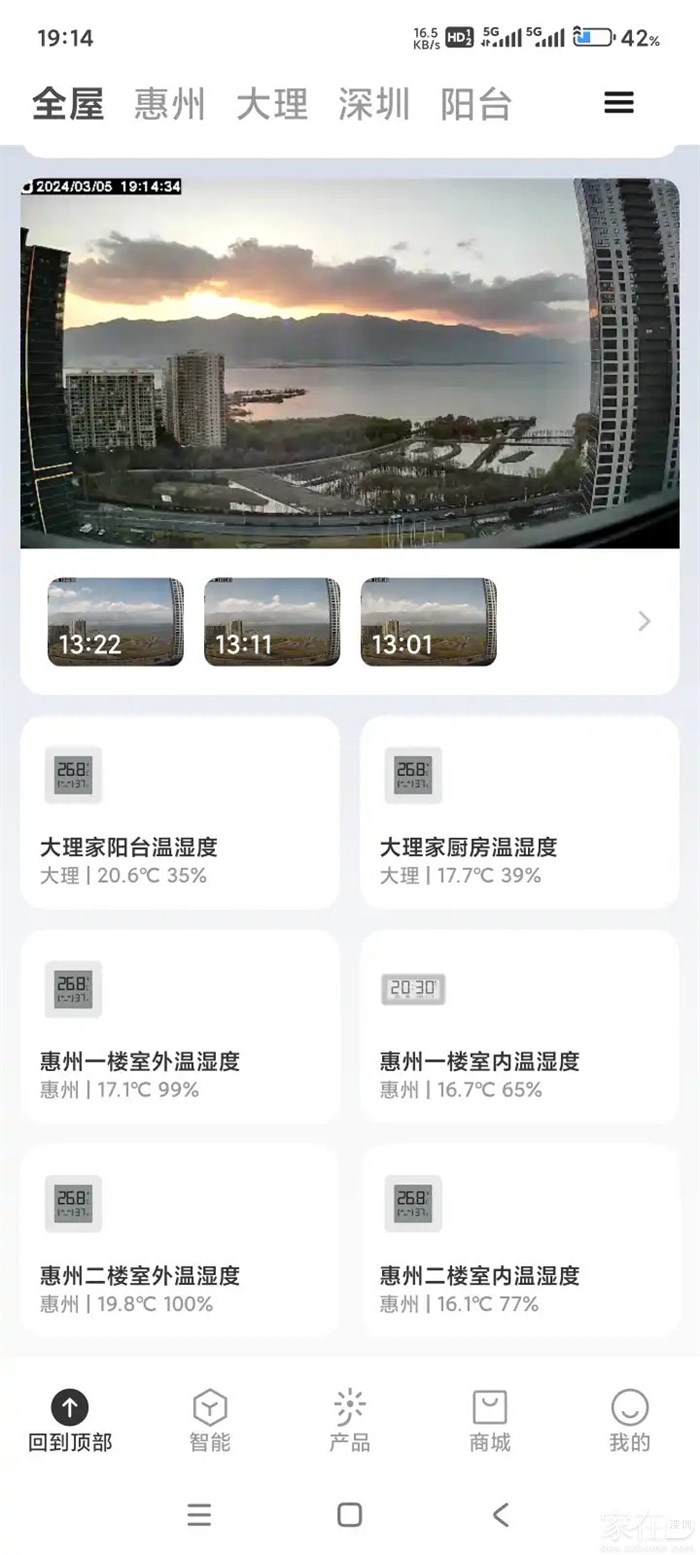The height and width of the screenshot is (1555, 700).
Task: Switch to the 商城 store tab
Action: click(490, 1420)
